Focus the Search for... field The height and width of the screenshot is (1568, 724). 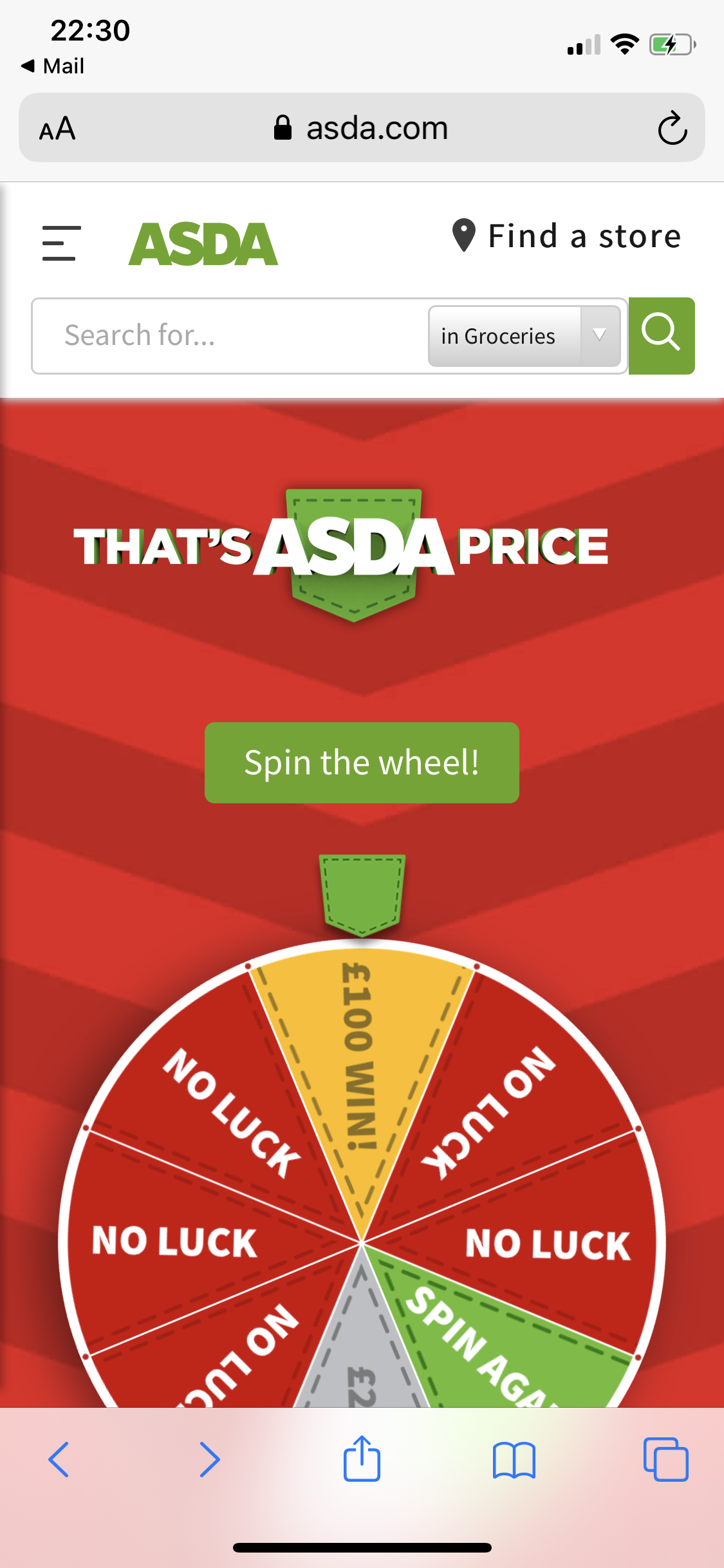tap(230, 335)
